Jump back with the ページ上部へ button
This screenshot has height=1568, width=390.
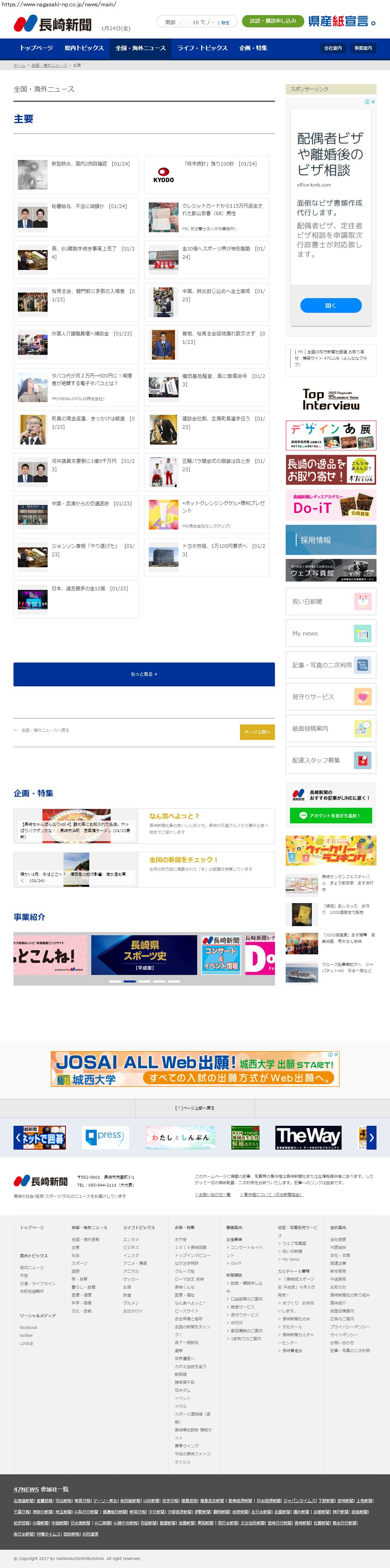pyautogui.click(x=257, y=732)
